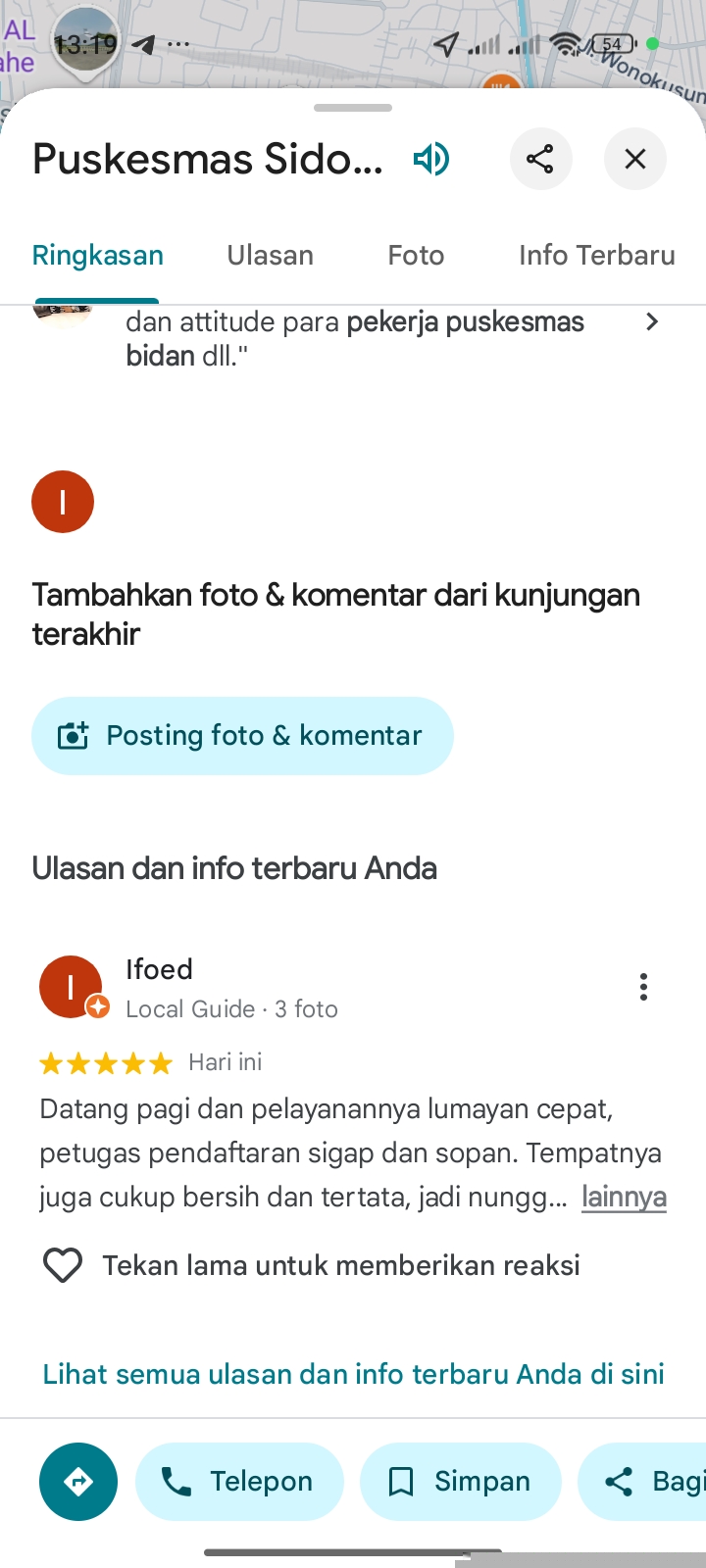This screenshot has width=706, height=1568.
Task: Call the place via Telepon button
Action: pos(239,1482)
